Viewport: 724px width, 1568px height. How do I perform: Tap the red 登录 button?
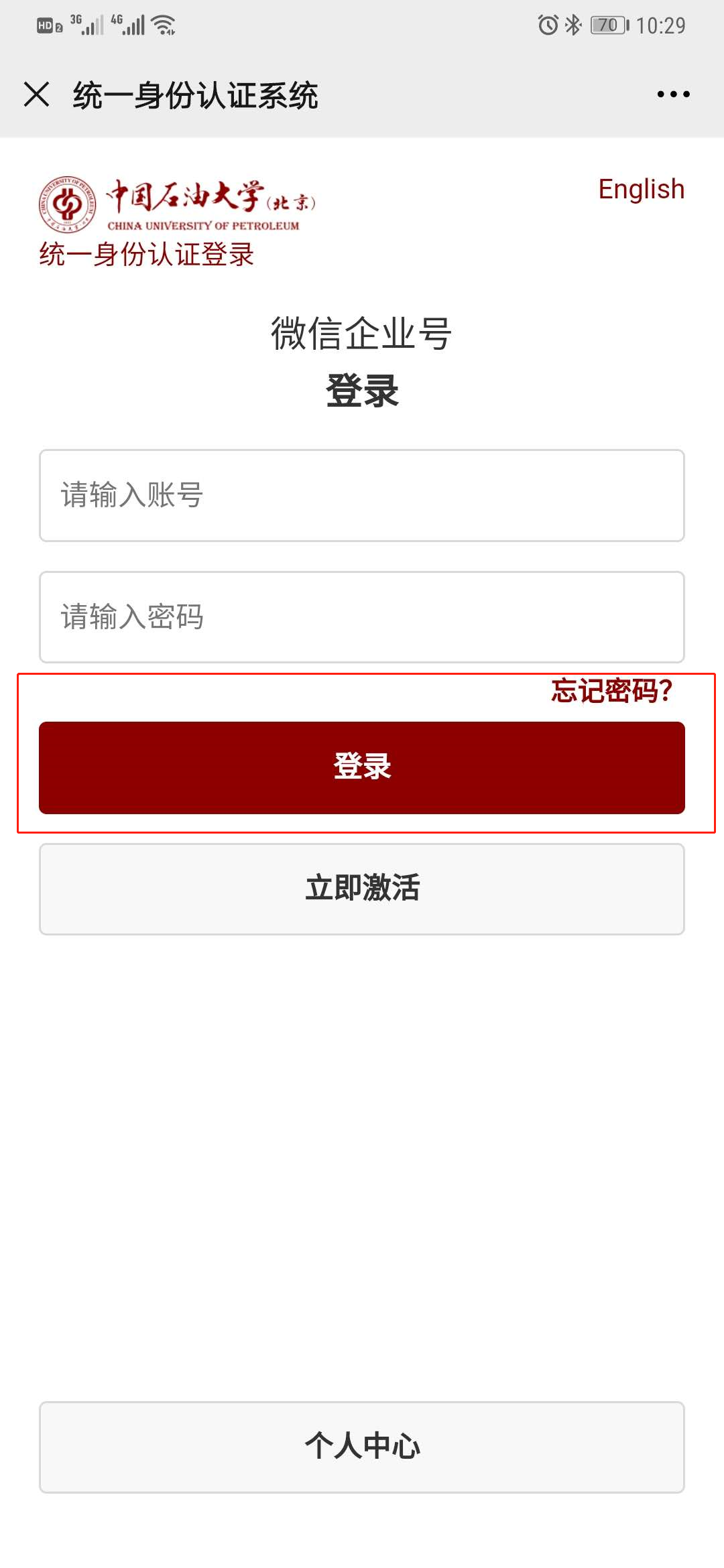click(362, 768)
